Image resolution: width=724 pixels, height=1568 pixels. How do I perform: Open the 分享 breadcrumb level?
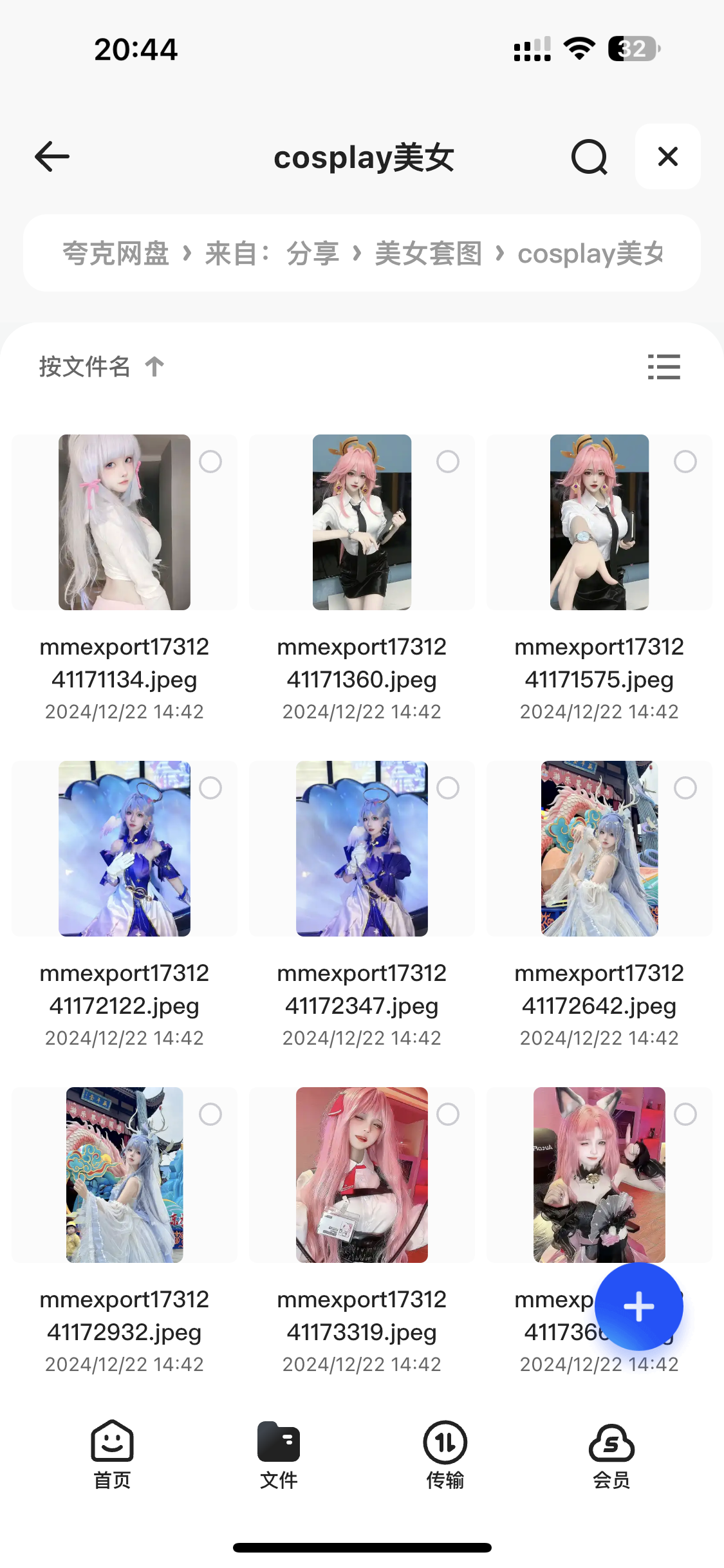pos(312,254)
